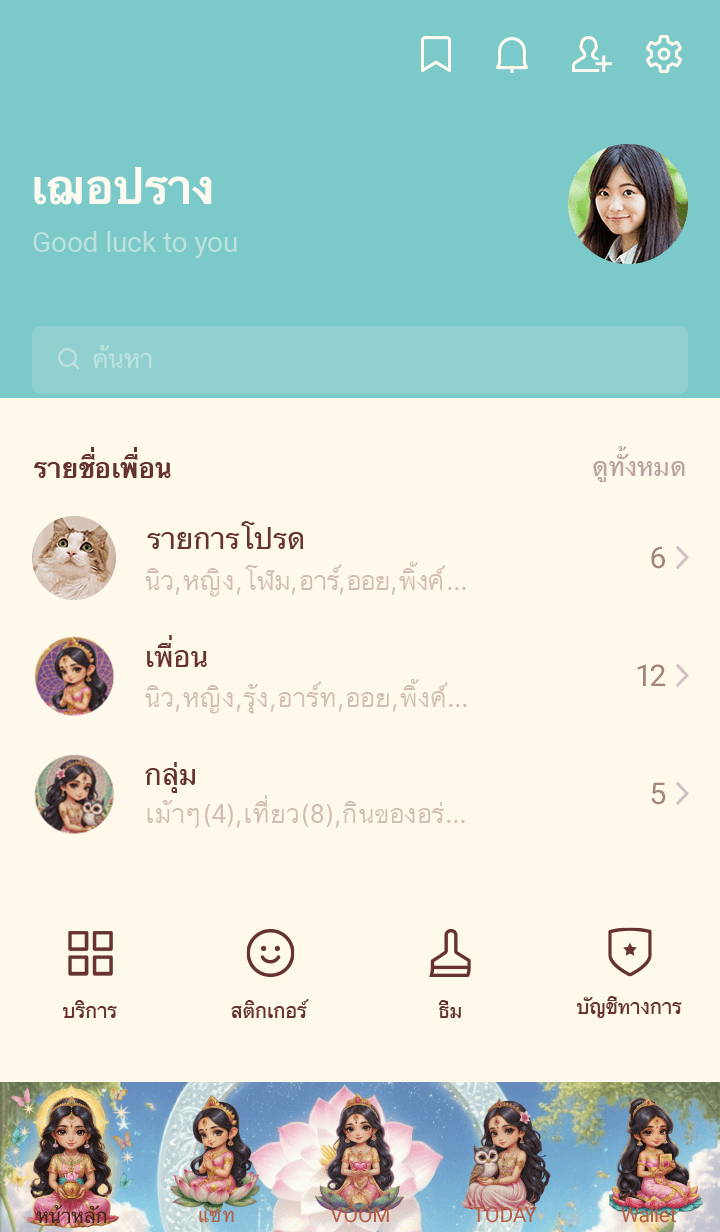Open the กลุ่ม groups row
The image size is (720, 1232).
[360, 794]
